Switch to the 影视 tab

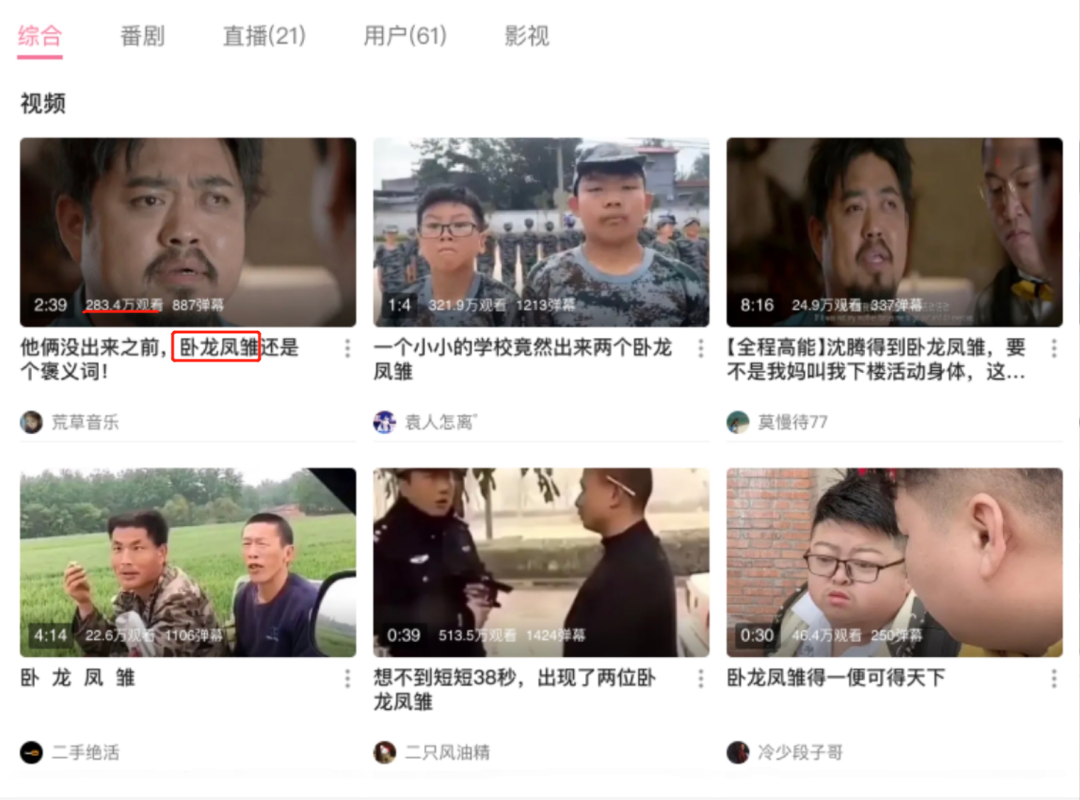point(527,37)
